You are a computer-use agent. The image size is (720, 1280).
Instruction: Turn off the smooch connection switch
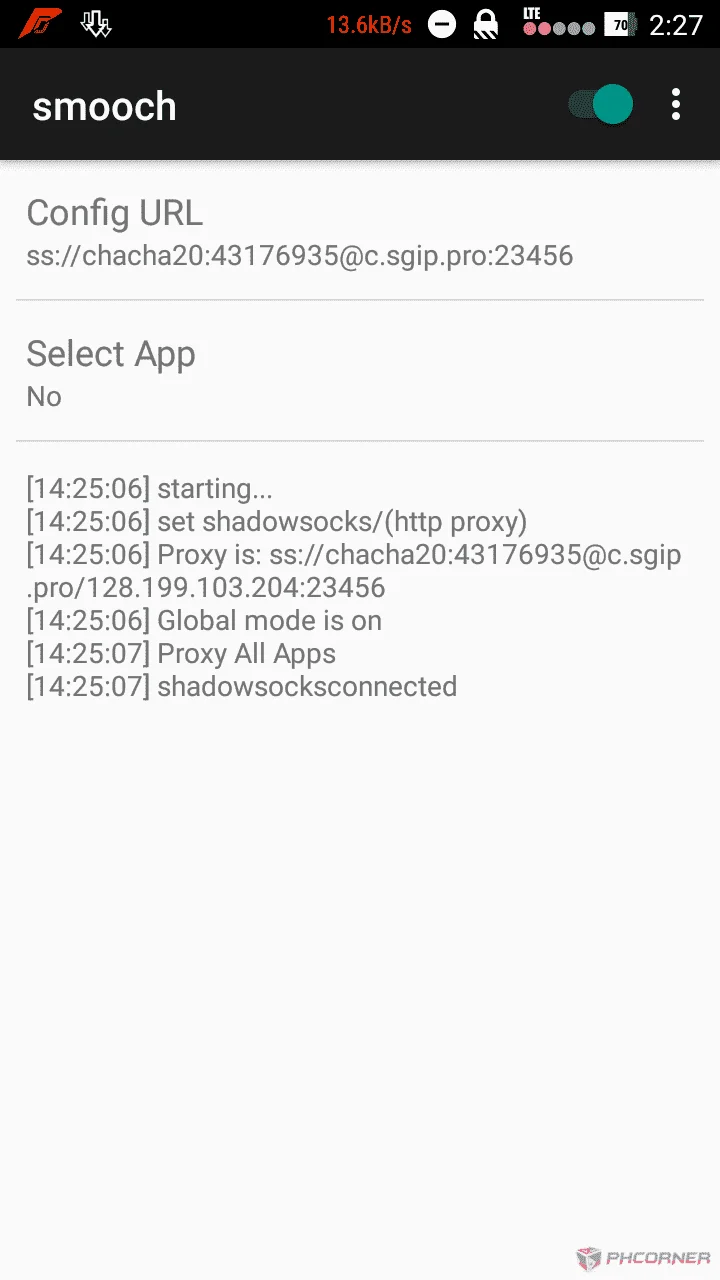tap(601, 105)
